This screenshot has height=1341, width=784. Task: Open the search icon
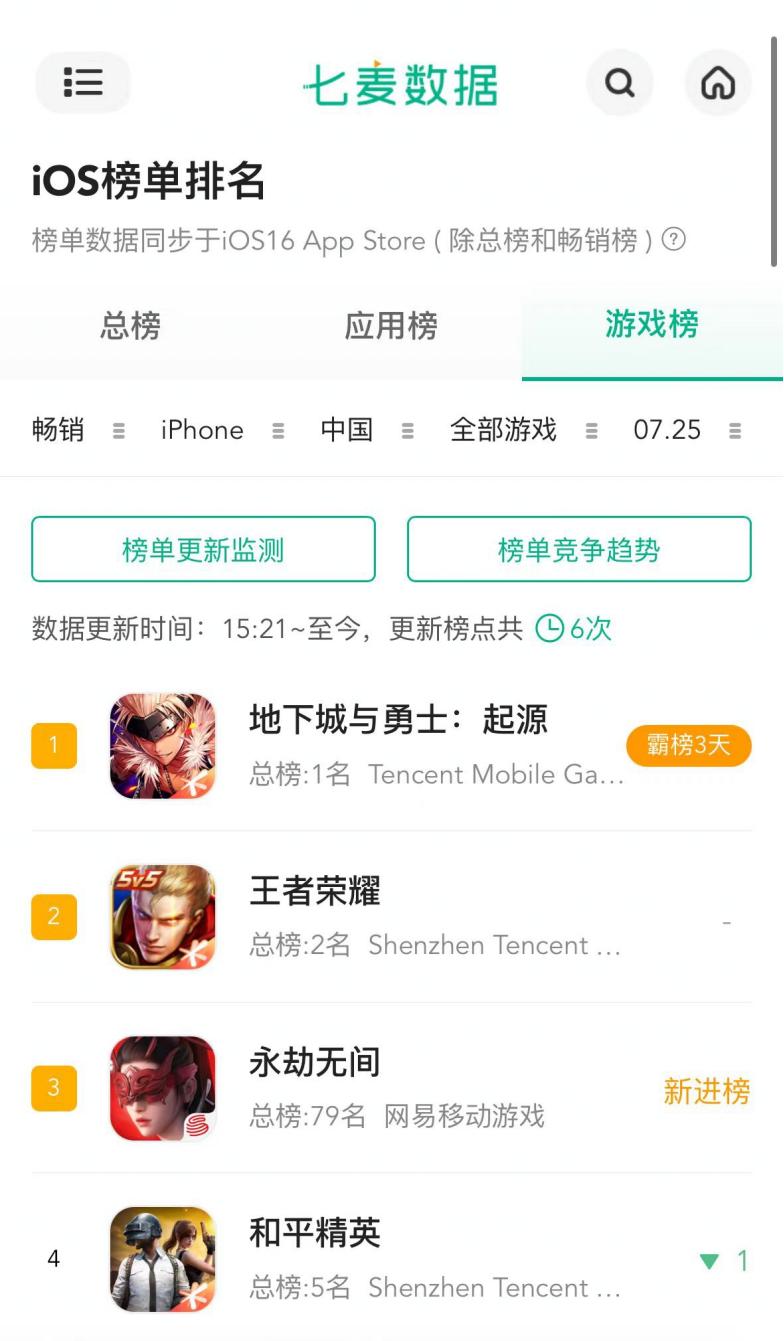tap(620, 83)
